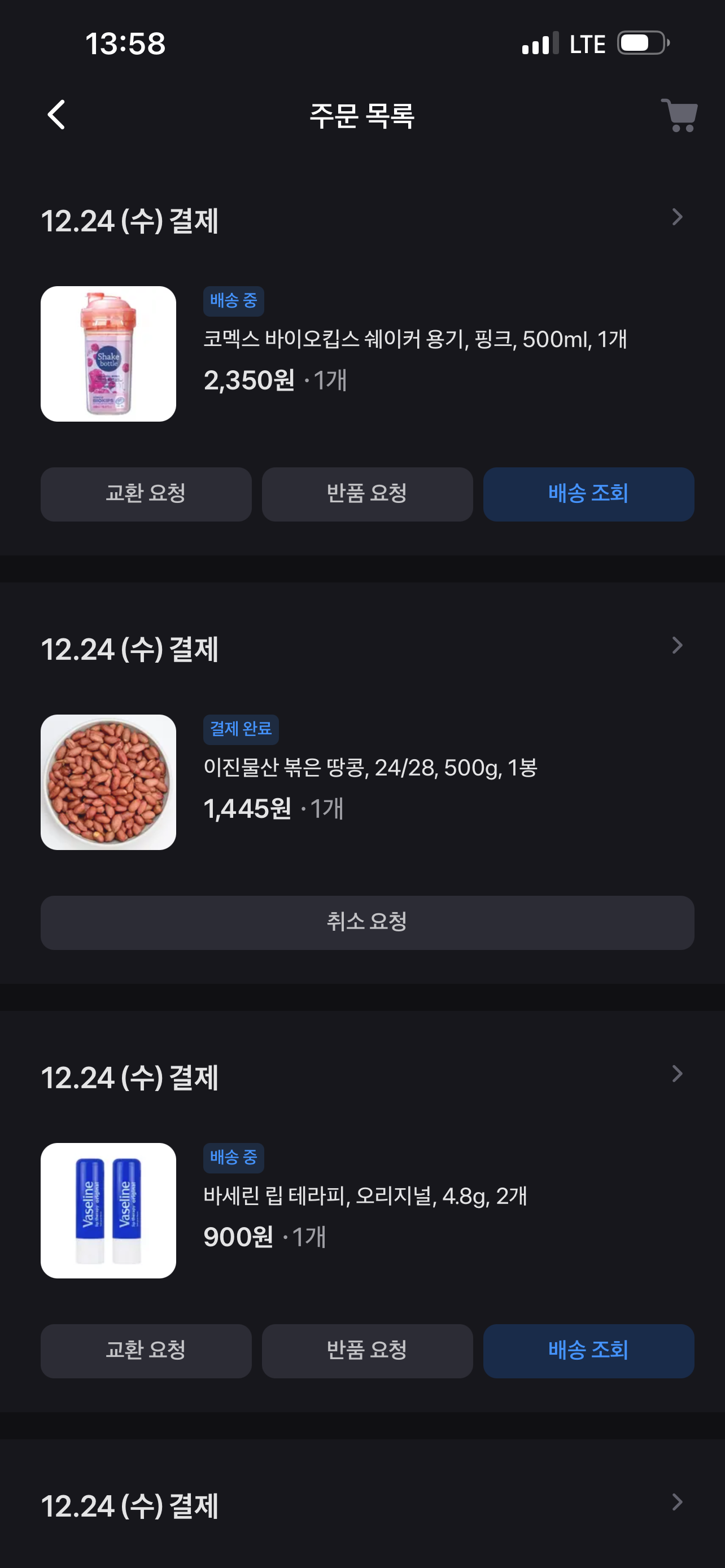This screenshot has height=1568, width=725.
Task: Open the shopping cart
Action: pyautogui.click(x=679, y=115)
